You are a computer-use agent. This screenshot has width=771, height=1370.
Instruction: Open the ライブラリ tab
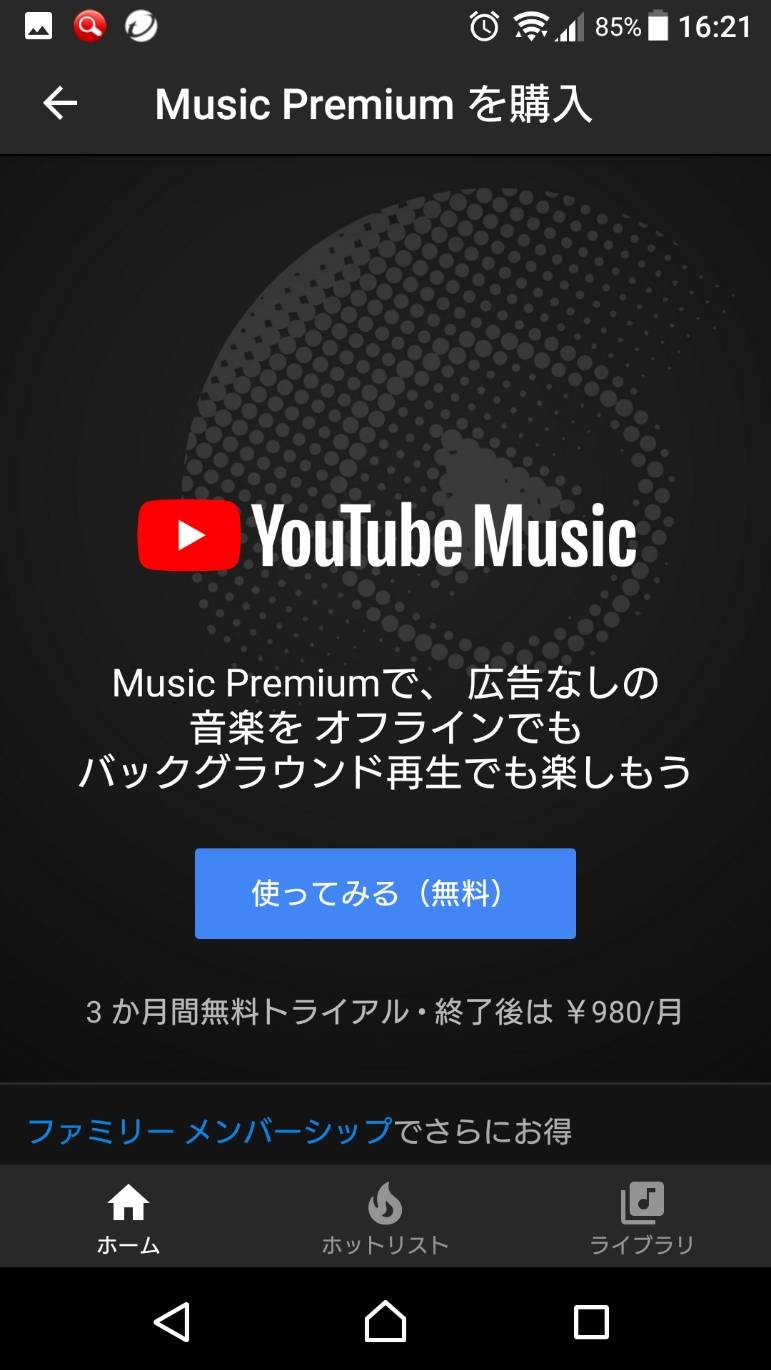[x=641, y=1217]
